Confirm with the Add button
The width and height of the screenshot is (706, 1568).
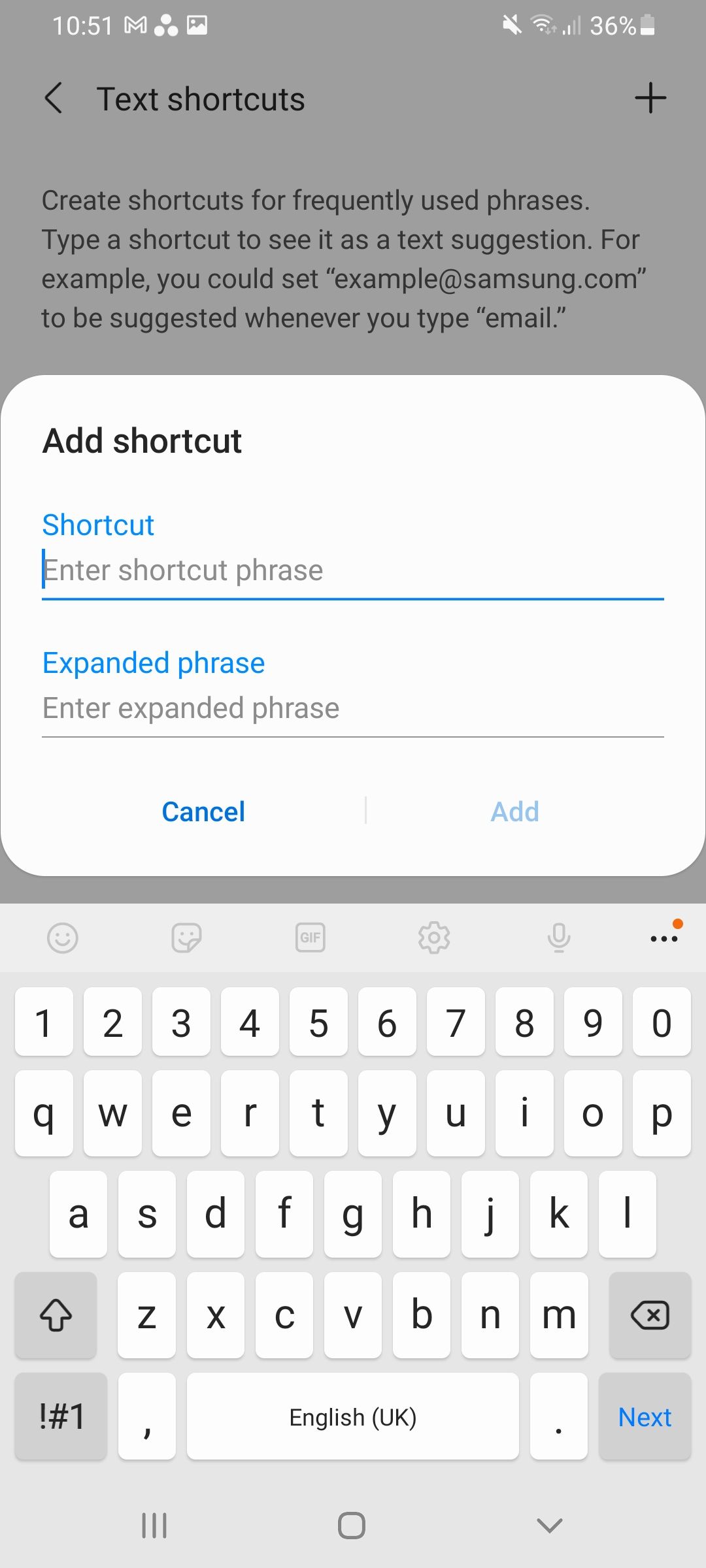tap(514, 811)
